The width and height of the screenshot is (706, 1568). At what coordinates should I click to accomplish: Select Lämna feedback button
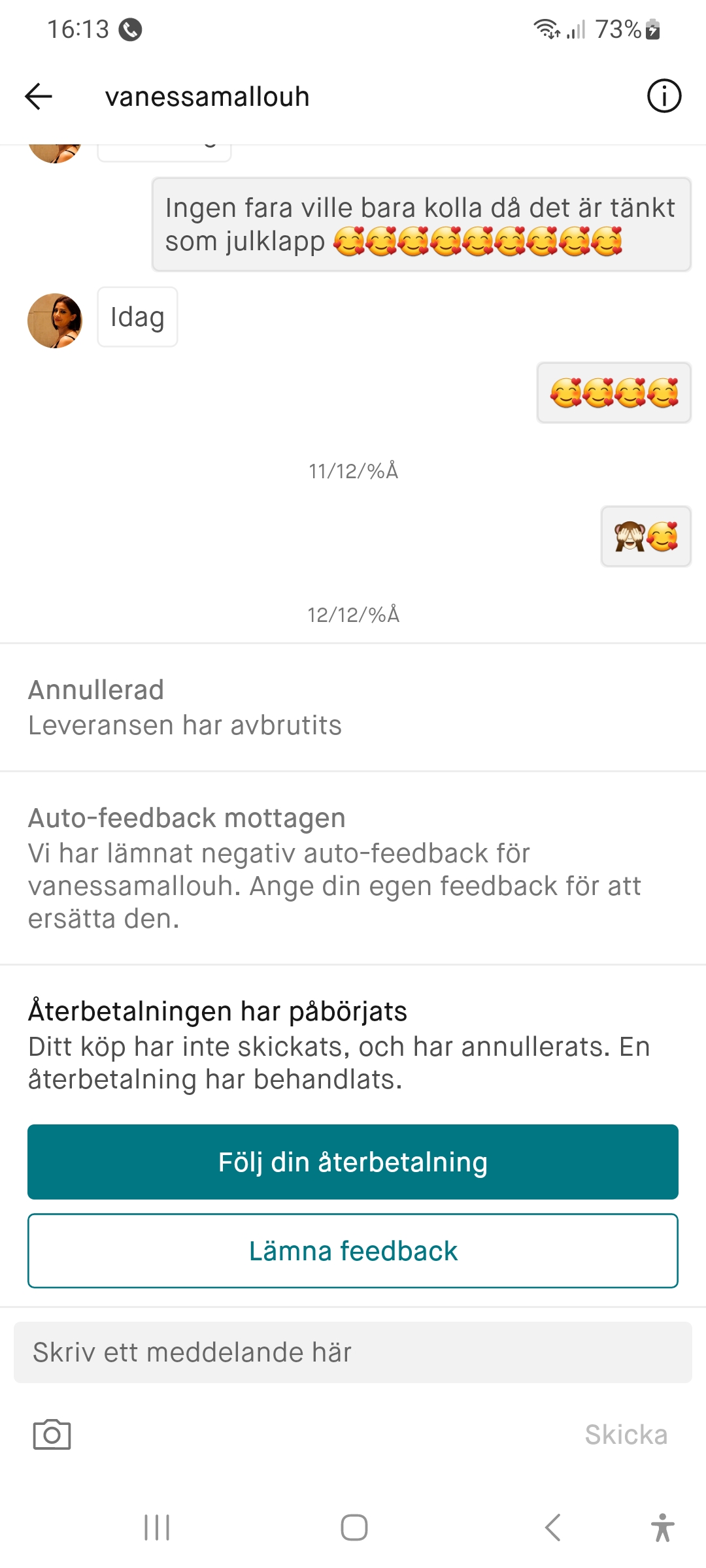[x=353, y=1250]
